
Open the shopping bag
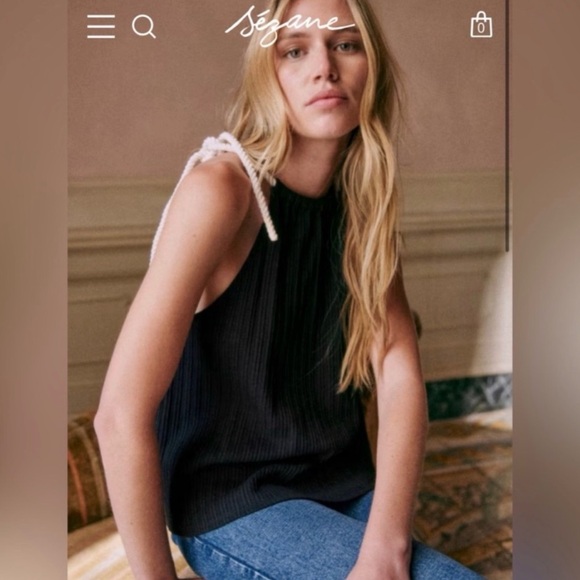tap(481, 24)
